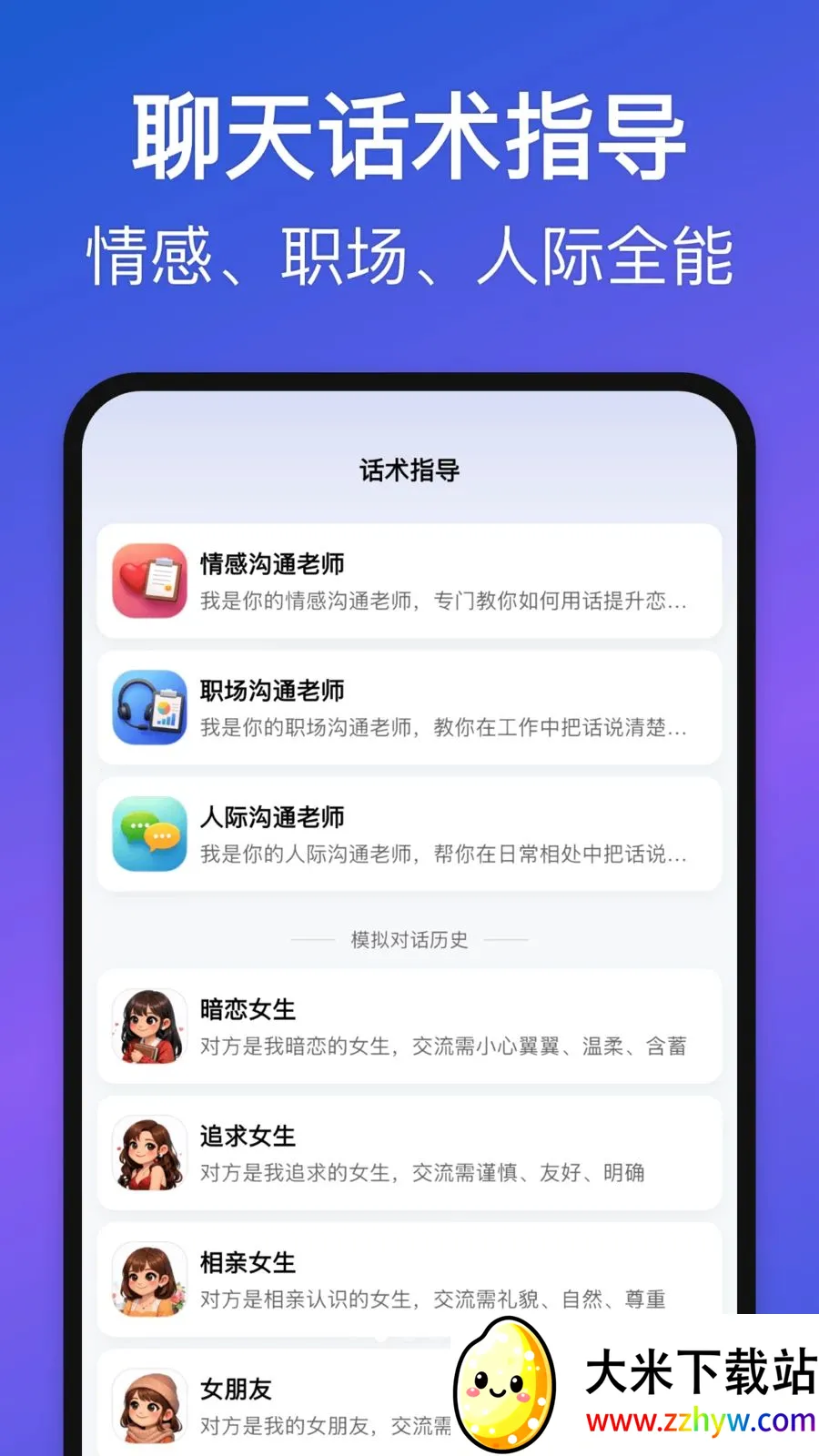Open the 人际沟通老师 chat bubbles icon
This screenshot has height=1456, width=819.
coord(149,834)
